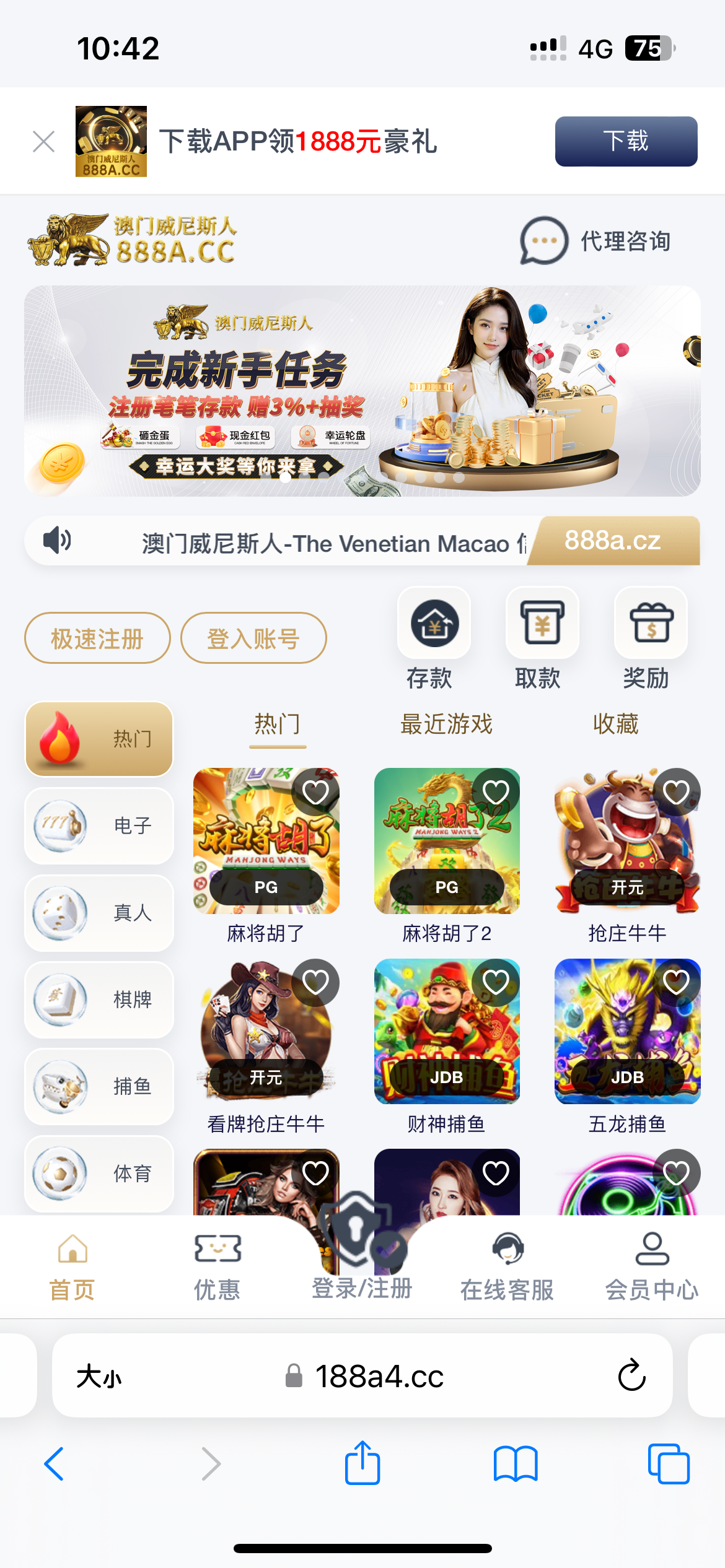Switch to 最近游戏 tab
This screenshot has height=1568, width=725.
(446, 724)
